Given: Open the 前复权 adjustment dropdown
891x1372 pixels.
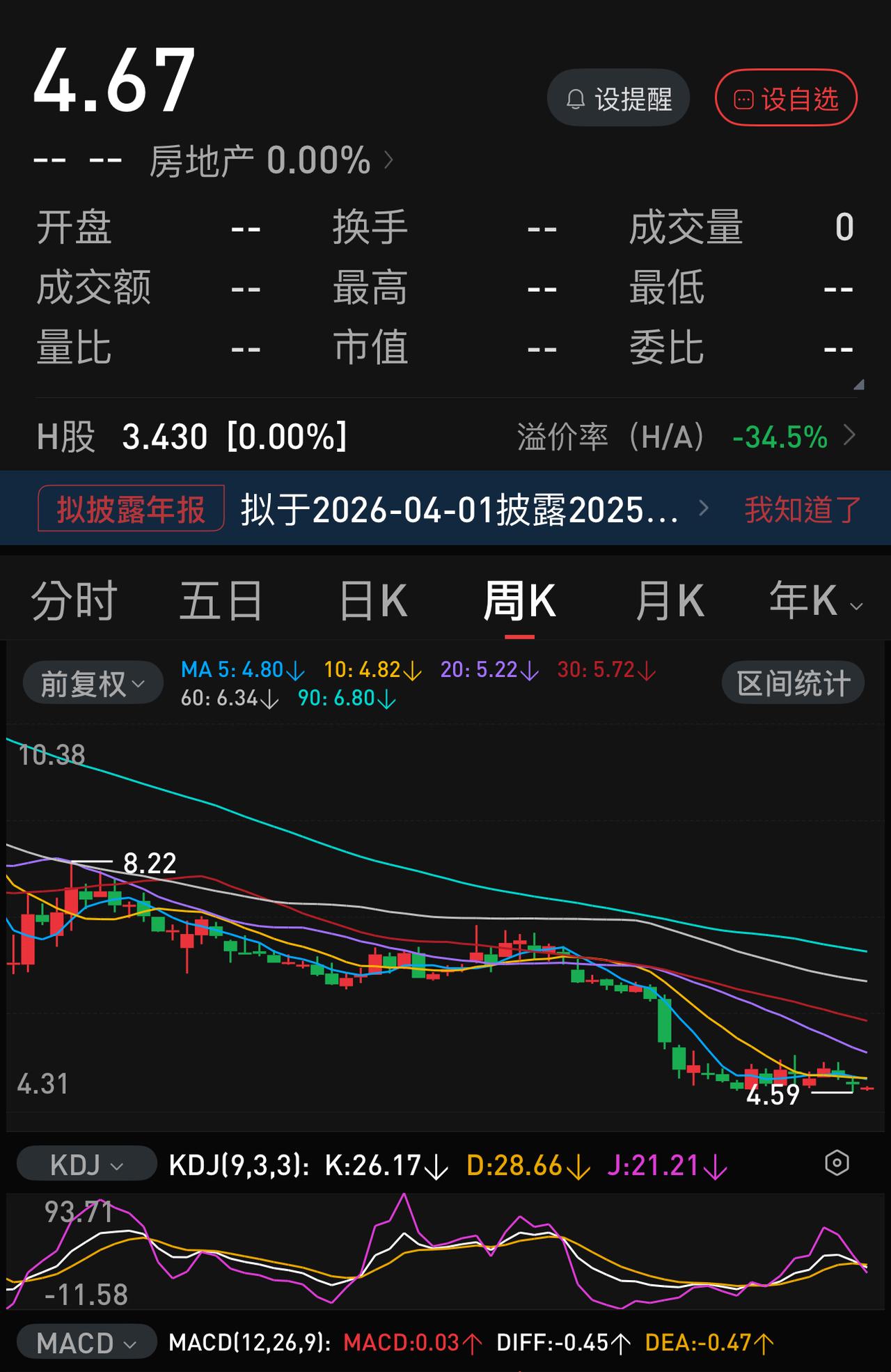Looking at the screenshot, I should (92, 683).
